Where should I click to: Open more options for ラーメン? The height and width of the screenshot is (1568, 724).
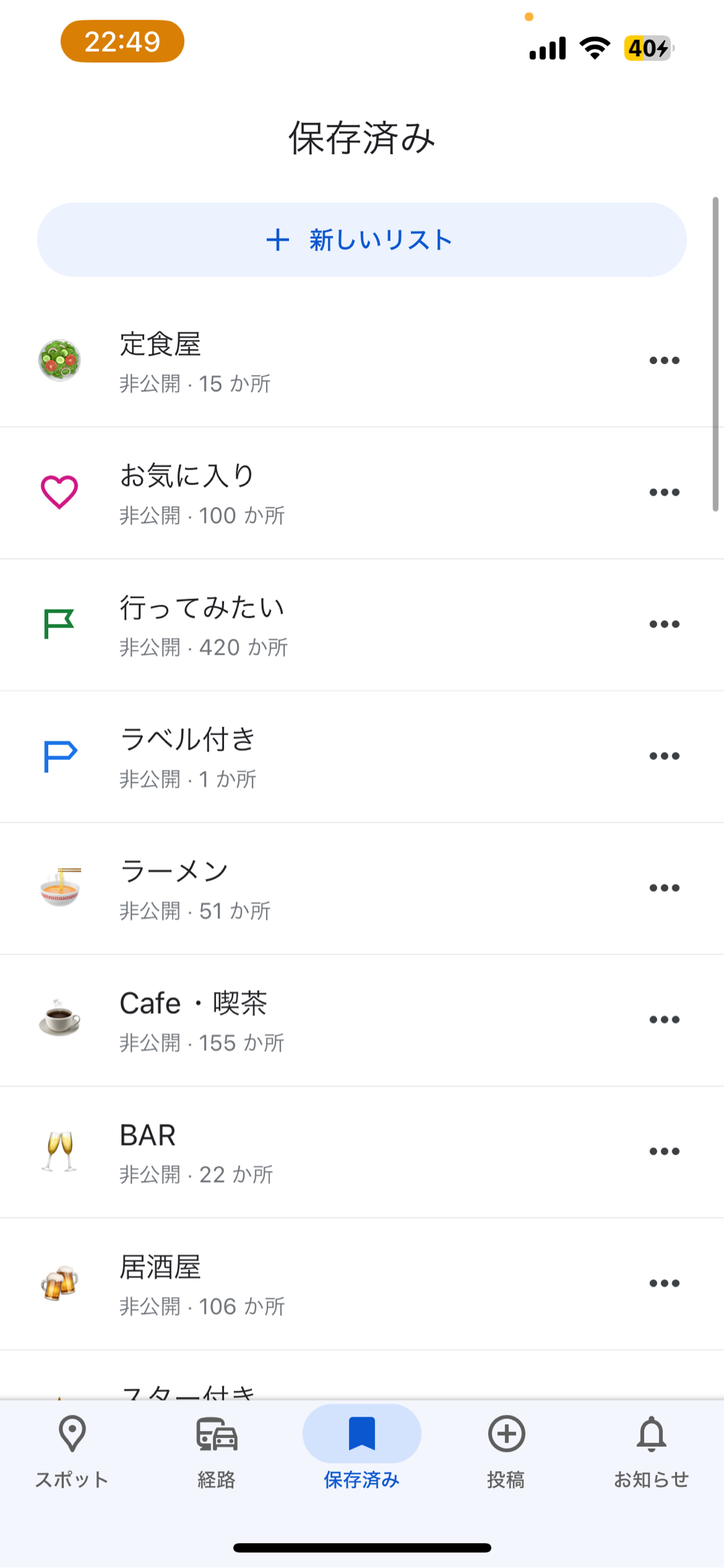point(664,888)
